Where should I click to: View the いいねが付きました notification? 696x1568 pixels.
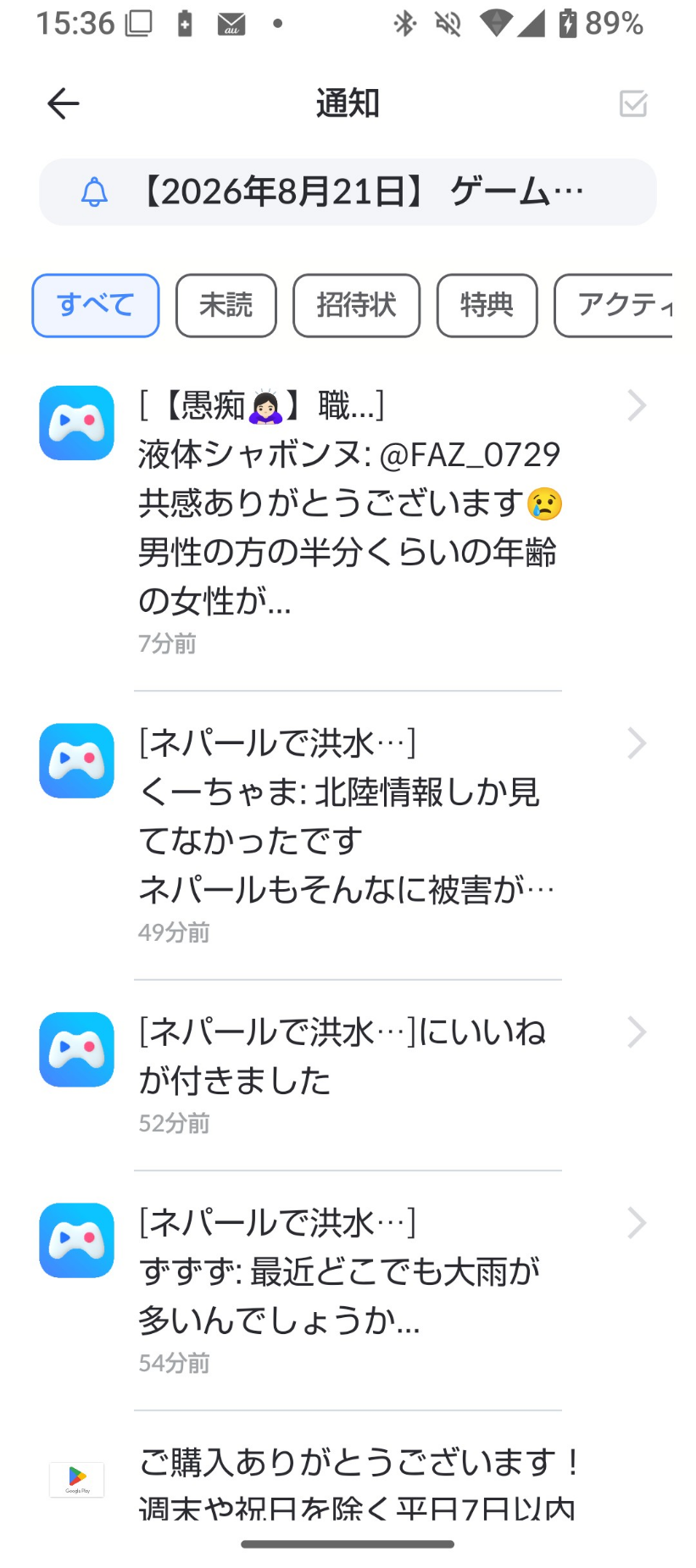coord(348,1076)
